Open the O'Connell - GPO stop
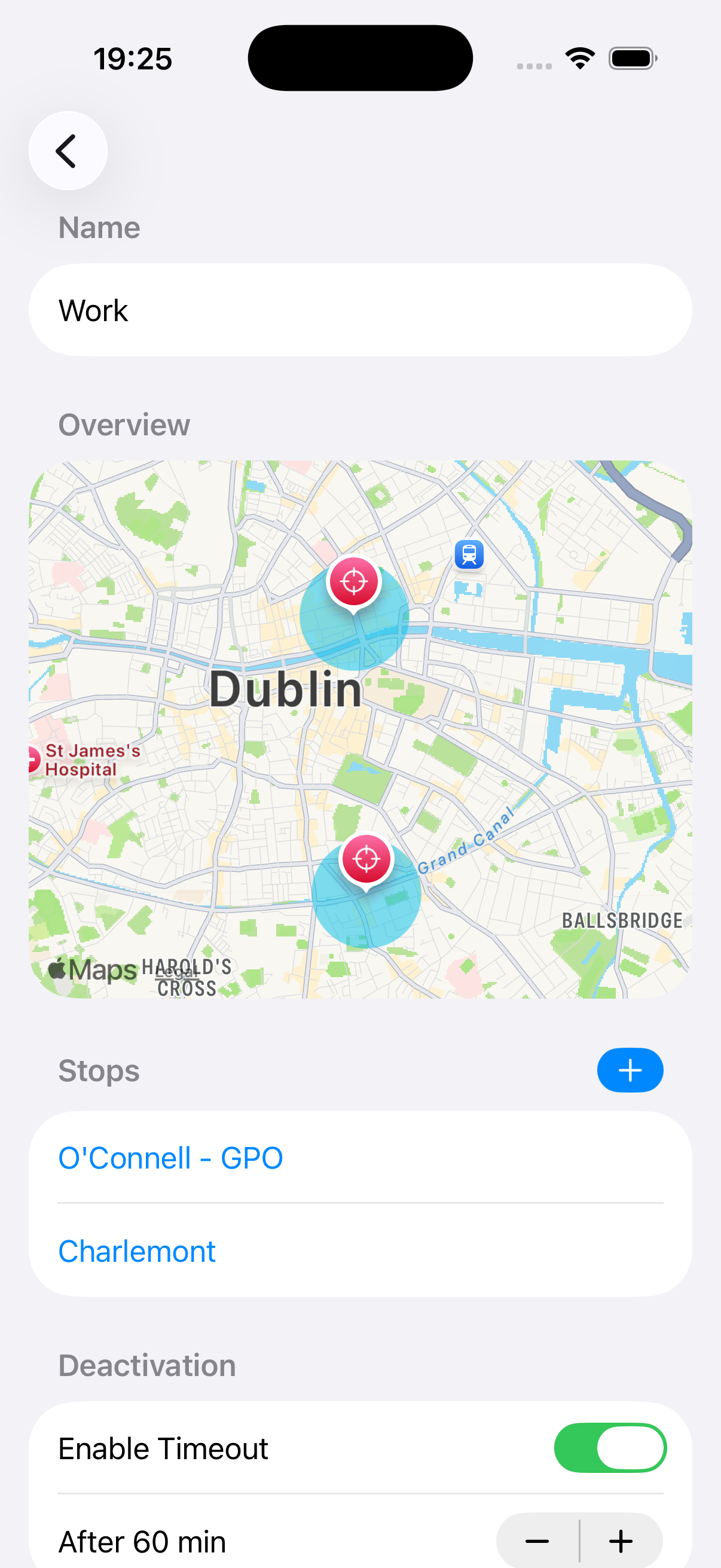 point(170,1157)
